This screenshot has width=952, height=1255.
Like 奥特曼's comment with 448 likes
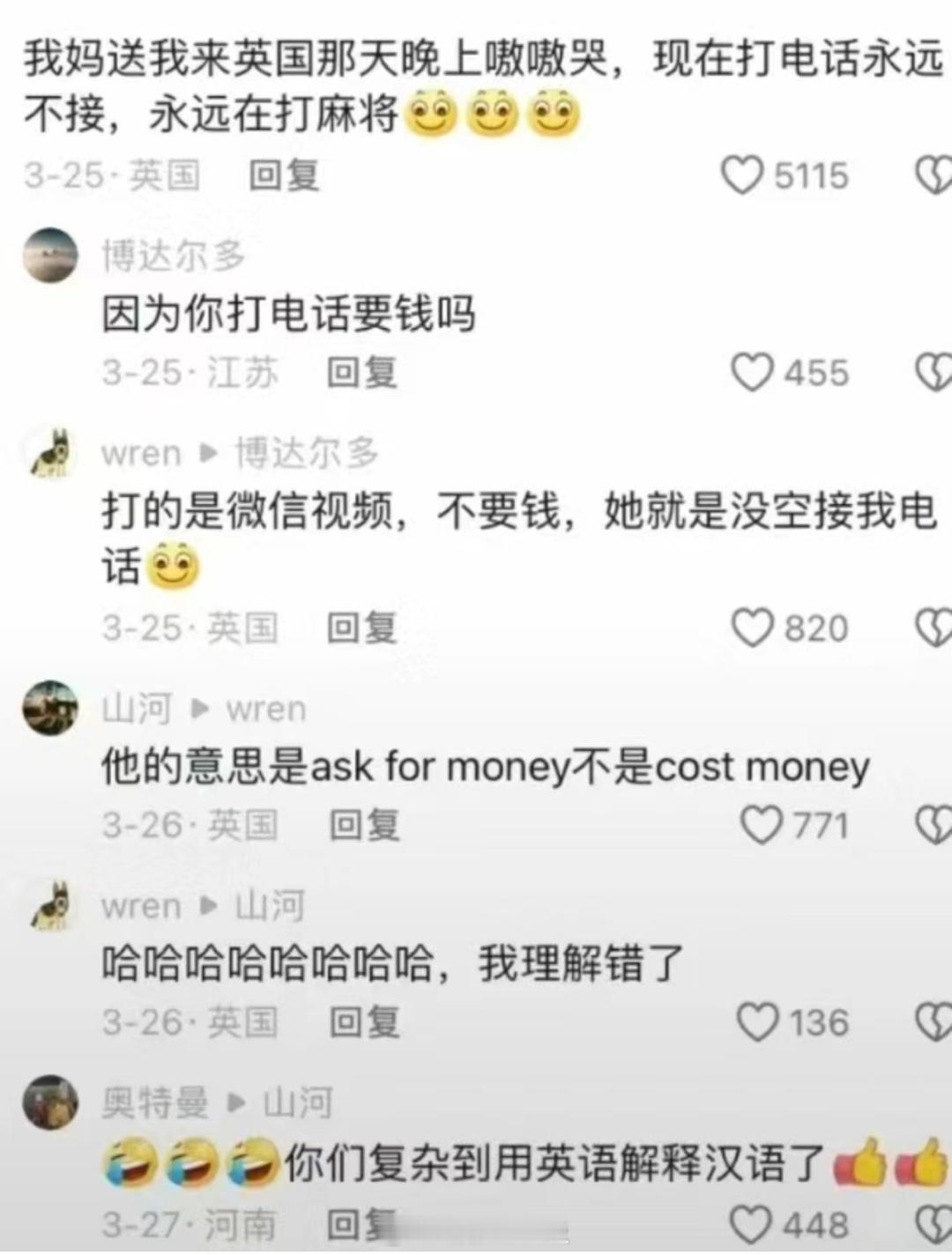point(752,1225)
